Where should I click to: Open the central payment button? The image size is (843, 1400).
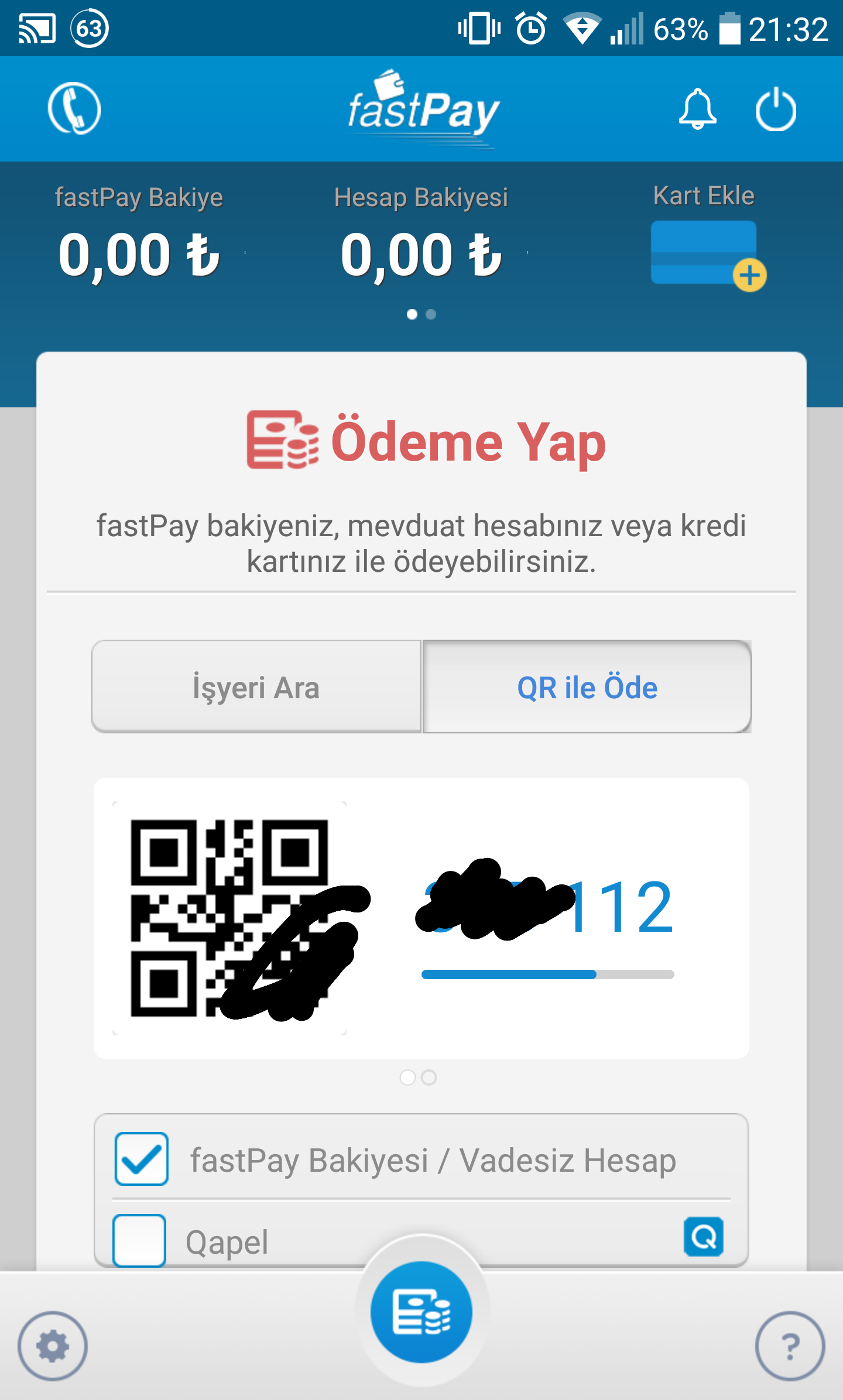(x=421, y=1312)
